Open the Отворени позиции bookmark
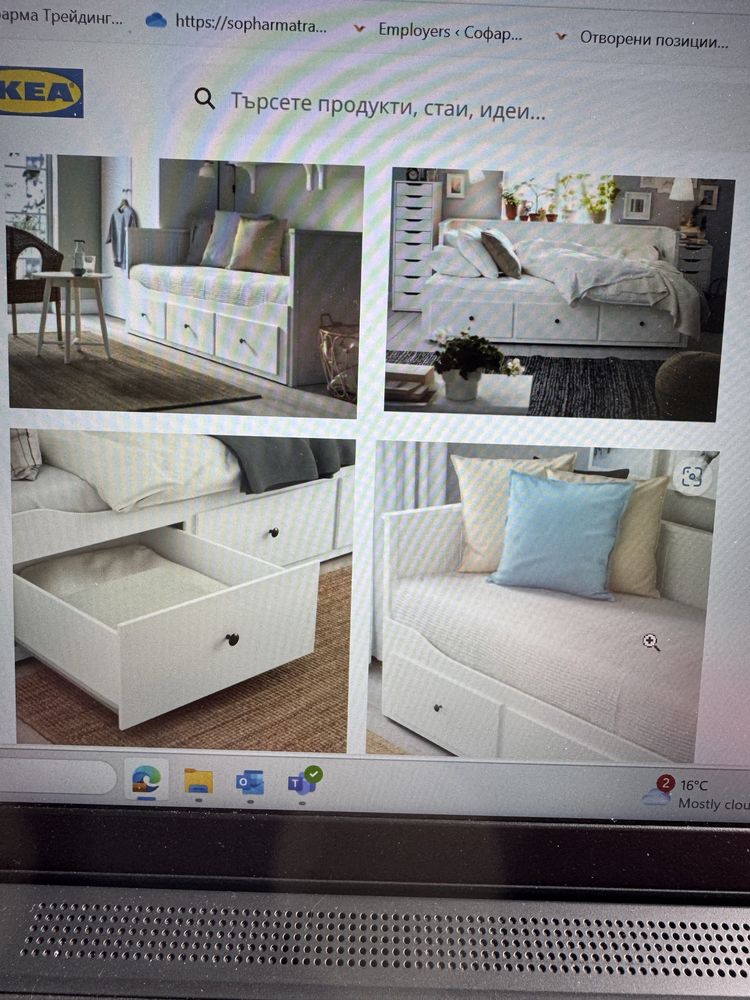750x1000 pixels. click(x=654, y=40)
